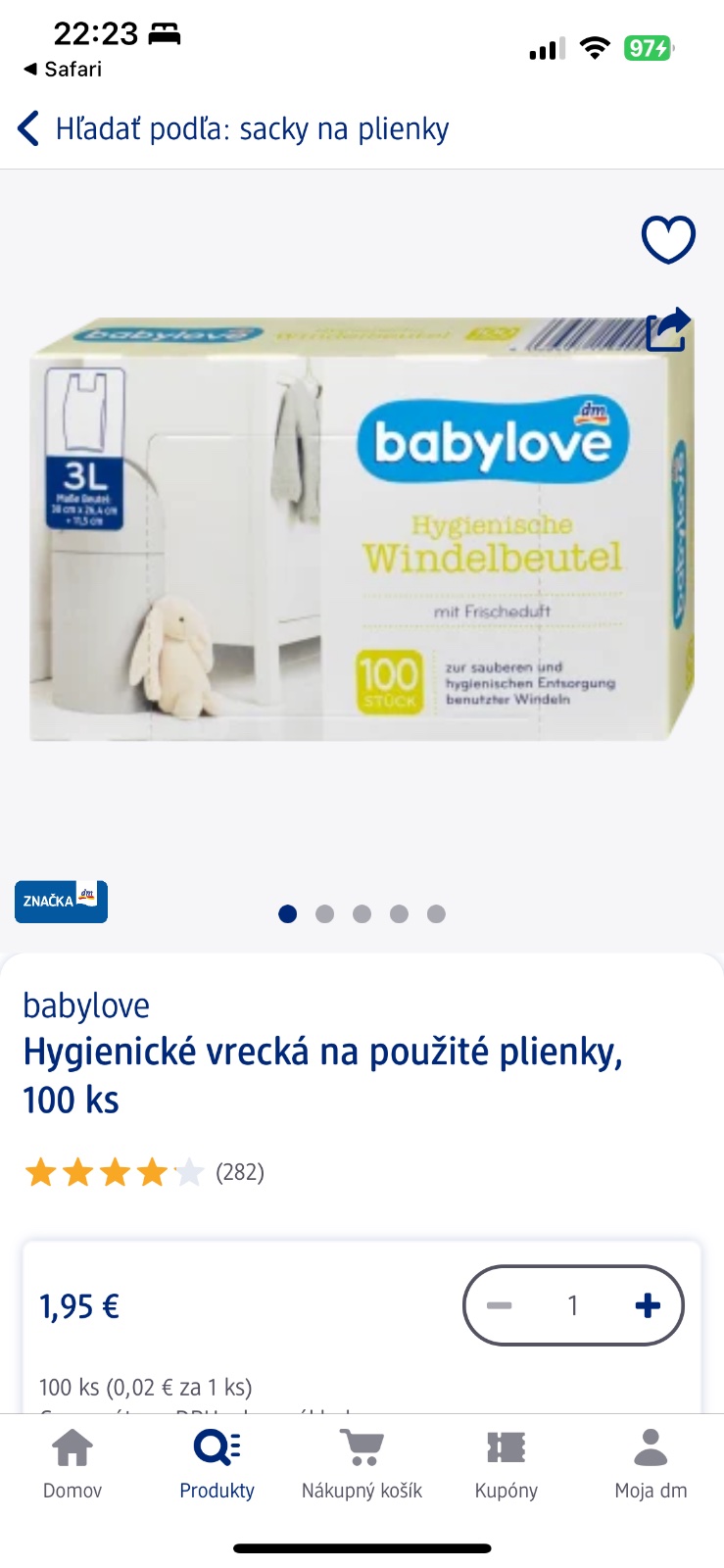
Task: Open the babylove brand link
Action: pyautogui.click(x=86, y=1005)
